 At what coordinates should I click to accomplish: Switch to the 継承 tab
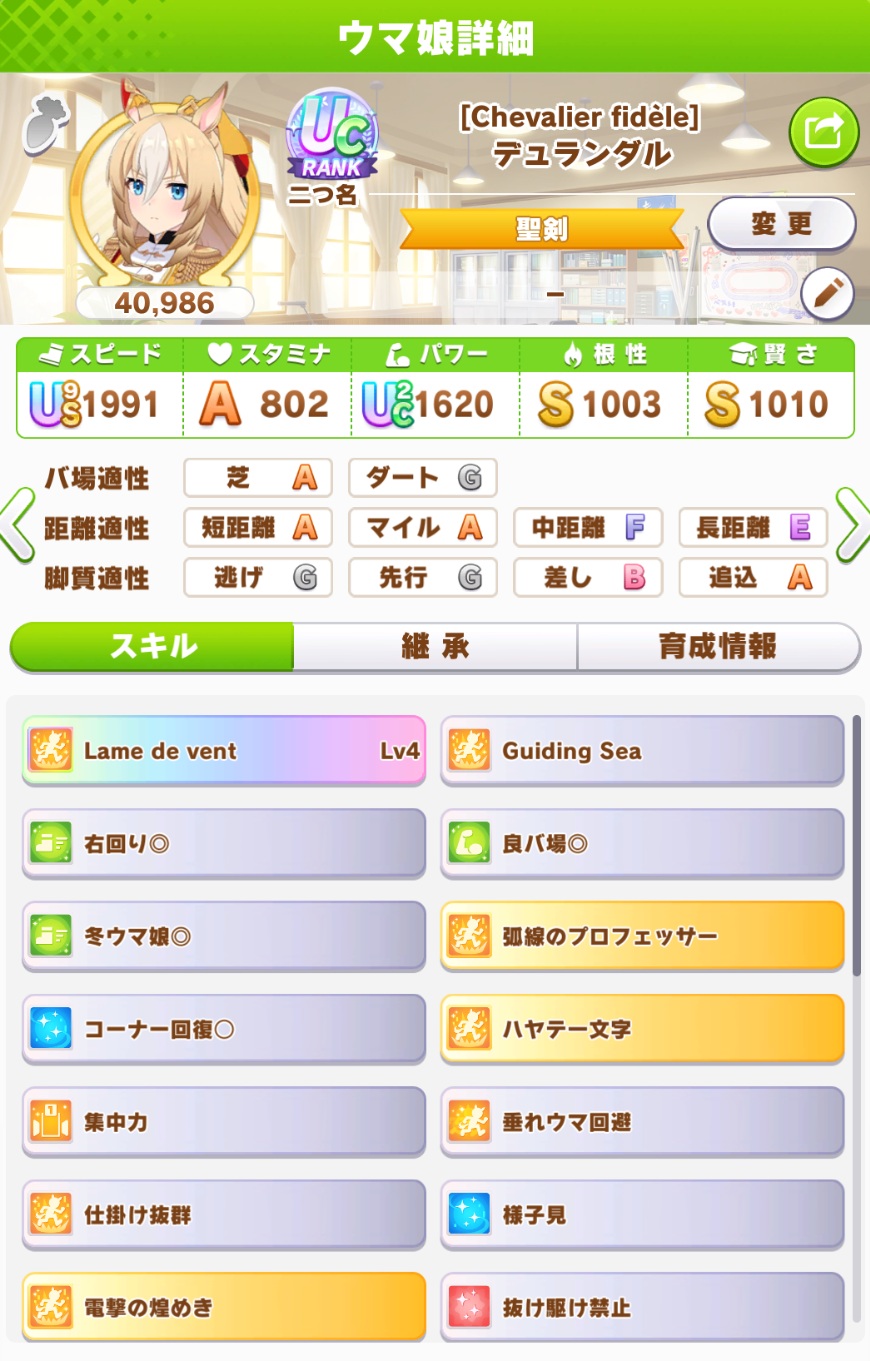coord(435,646)
